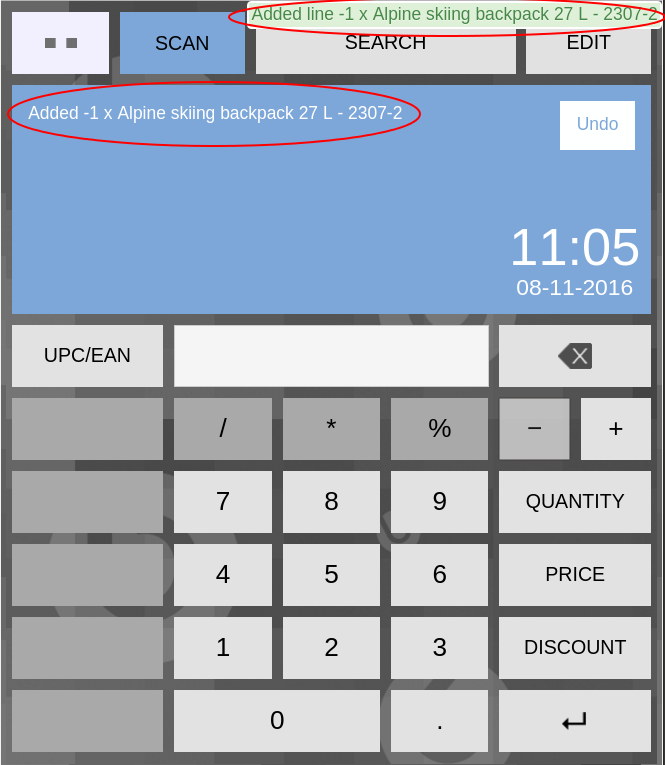Enter digit 5 on keypad
The width and height of the screenshot is (665, 765).
coord(331,575)
